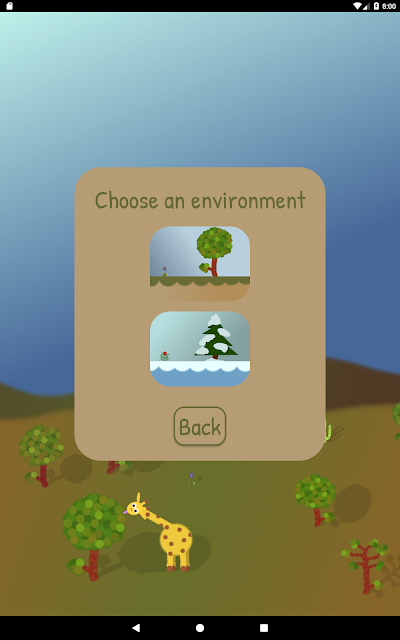Open recent apps from the navigation bar
The image size is (400, 640).
coord(264,628)
